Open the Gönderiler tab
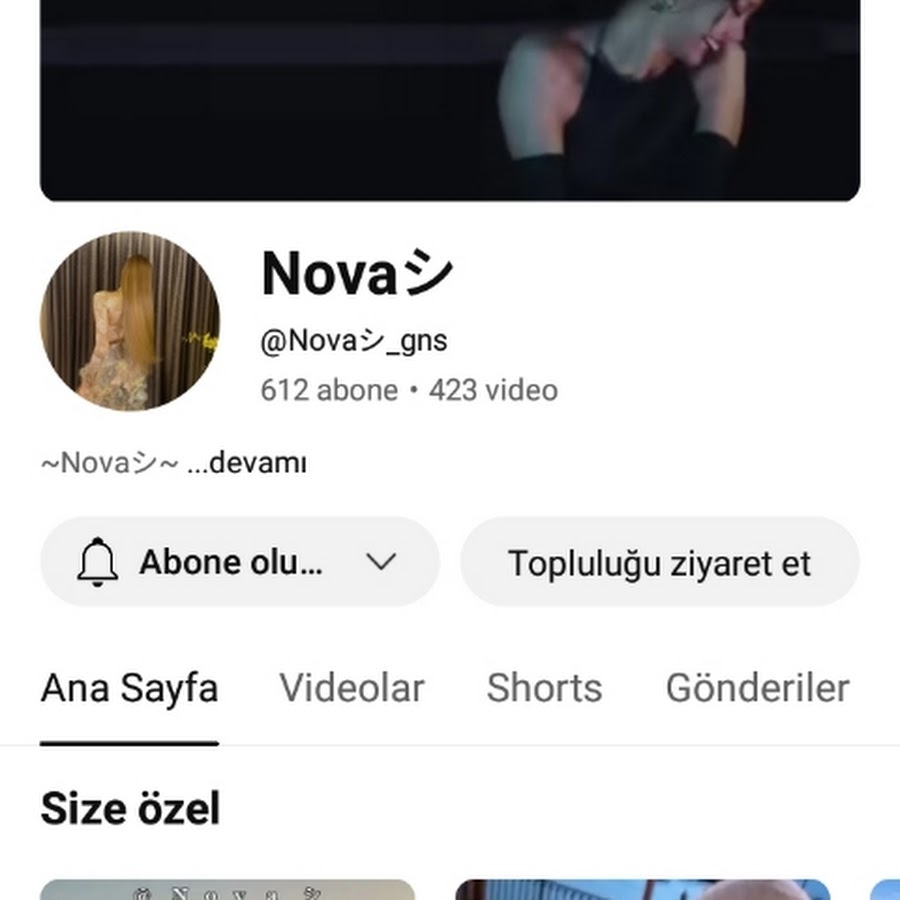Screen dimensions: 900x900 point(757,688)
